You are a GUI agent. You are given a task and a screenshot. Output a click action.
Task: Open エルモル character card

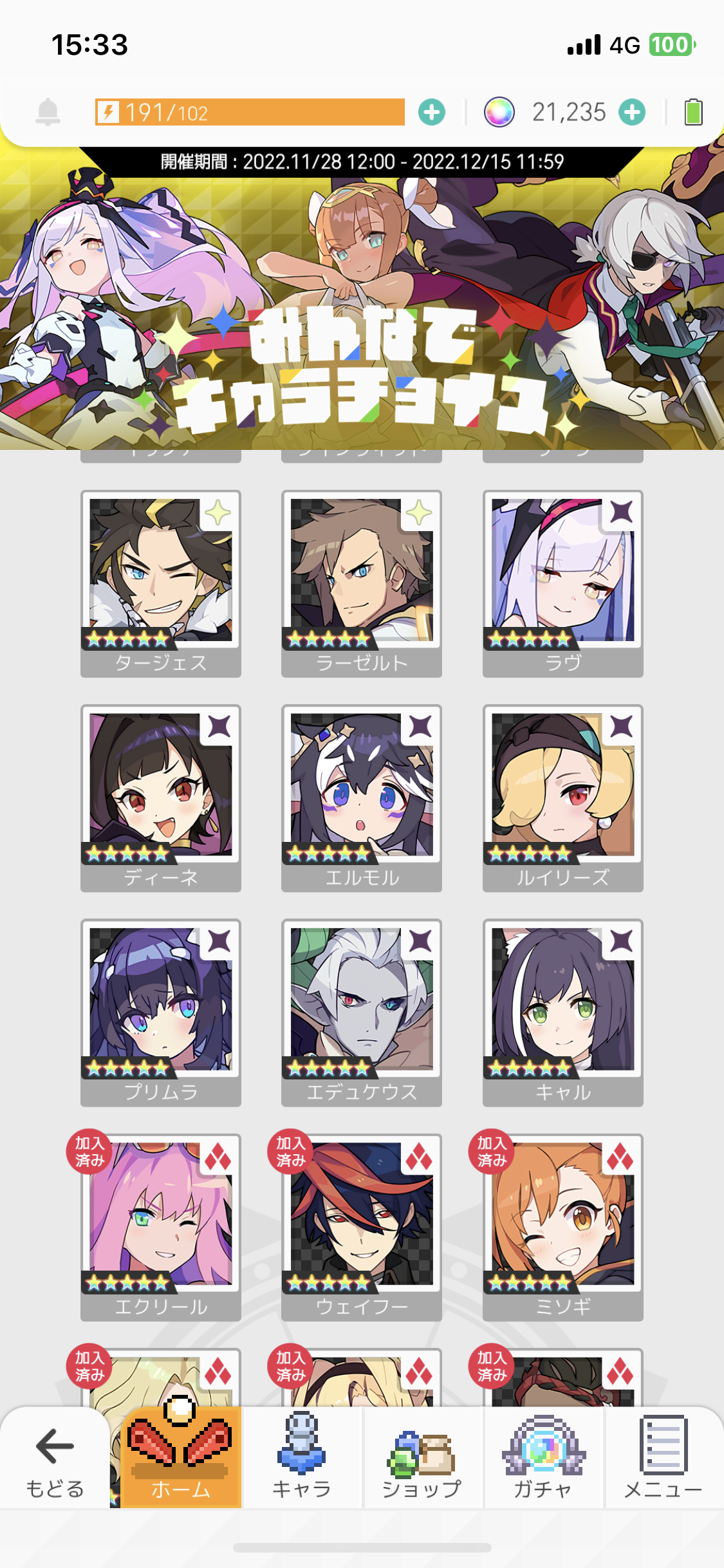coord(362,797)
